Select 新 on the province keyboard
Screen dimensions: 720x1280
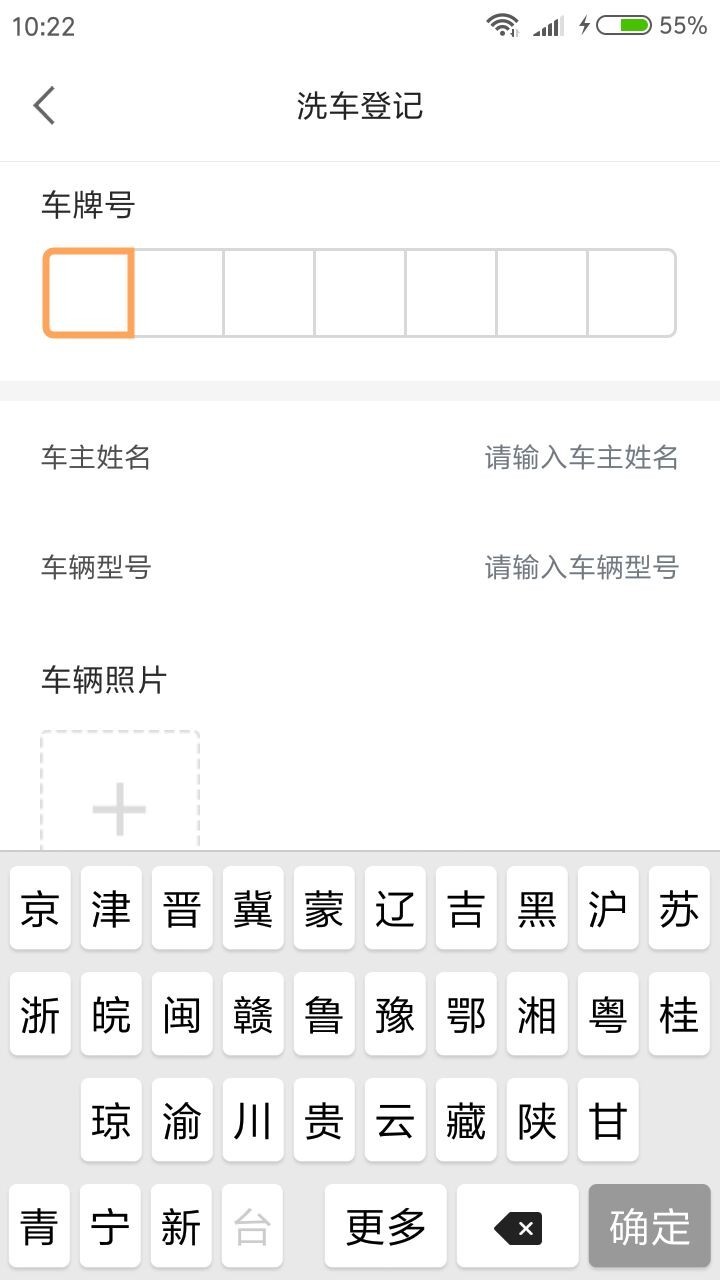[181, 1224]
